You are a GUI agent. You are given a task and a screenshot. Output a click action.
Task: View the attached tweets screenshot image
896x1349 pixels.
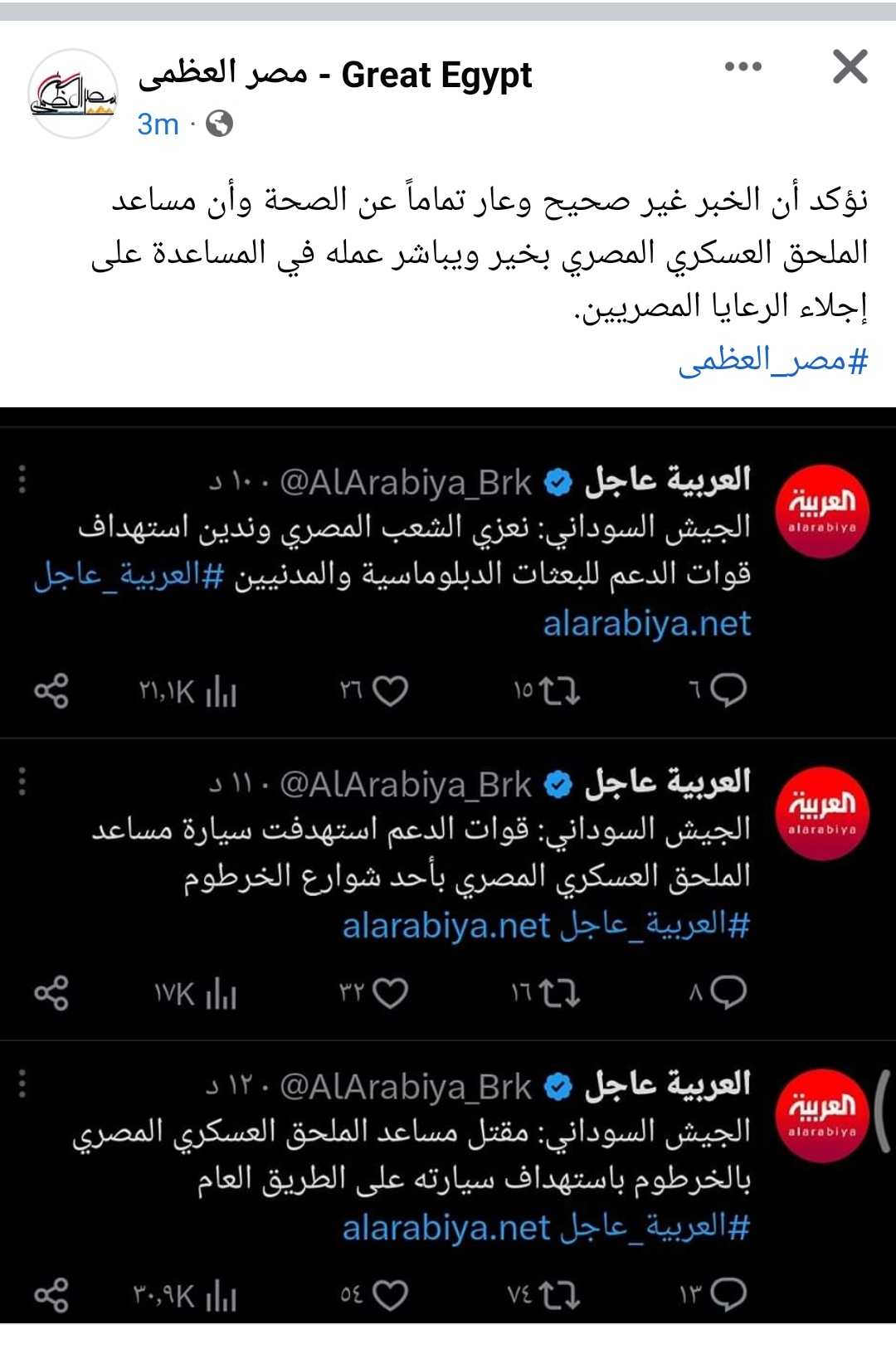point(448,863)
